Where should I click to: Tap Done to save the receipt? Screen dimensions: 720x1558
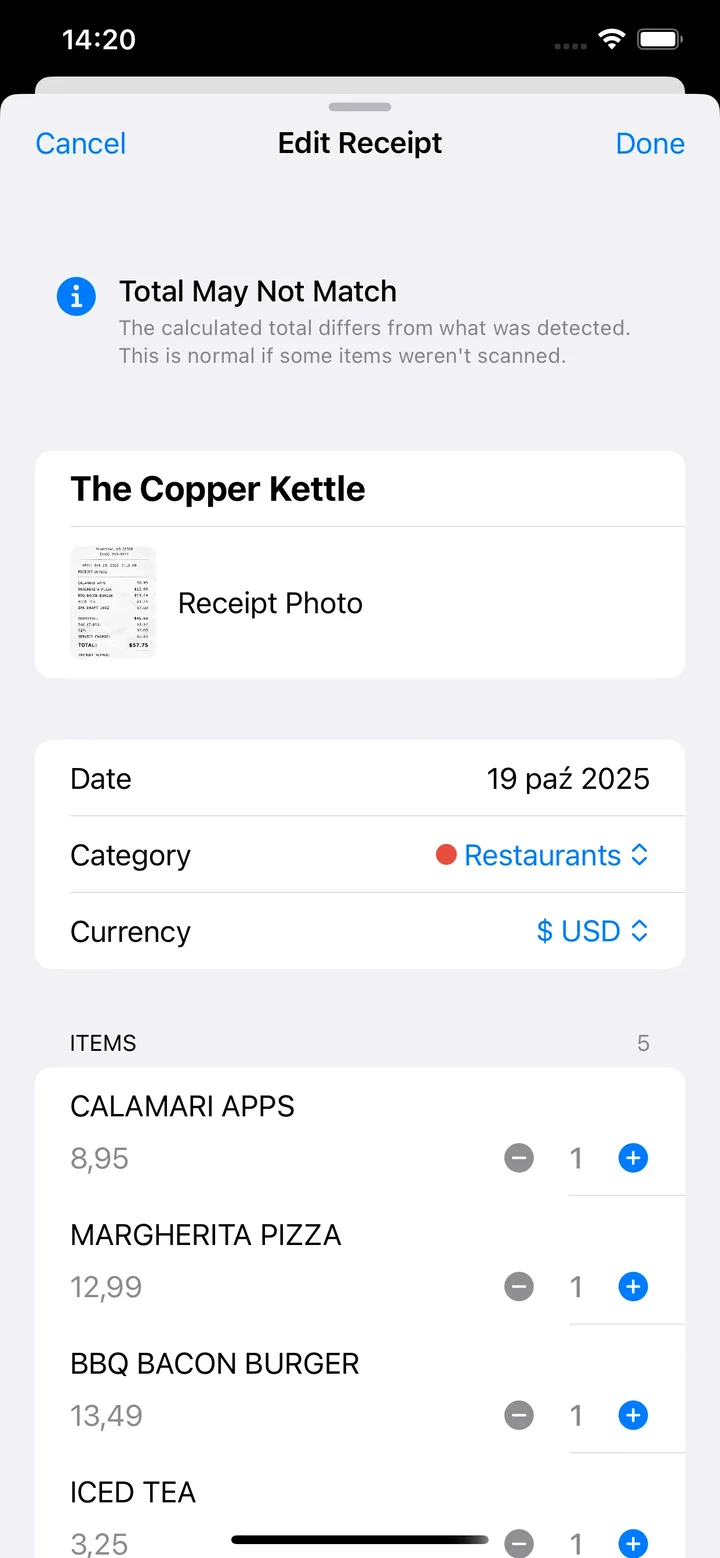pyautogui.click(x=650, y=143)
